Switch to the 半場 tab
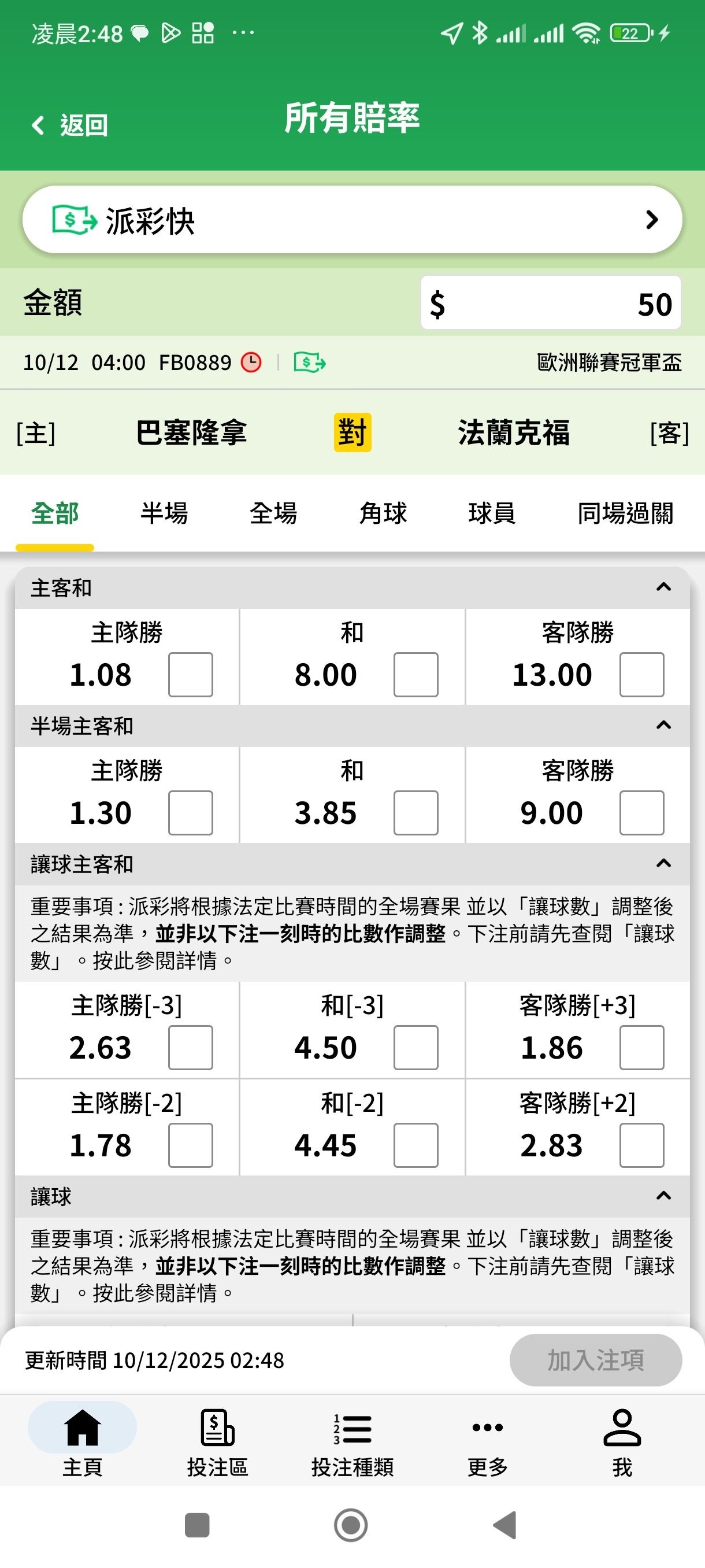This screenshot has height=1568, width=705. [164, 513]
